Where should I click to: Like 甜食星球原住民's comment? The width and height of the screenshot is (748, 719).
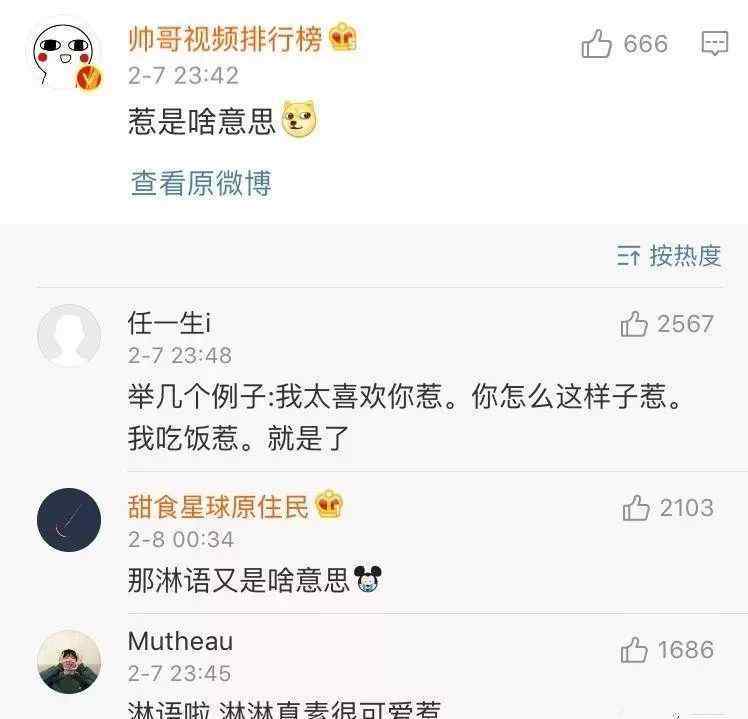[636, 508]
